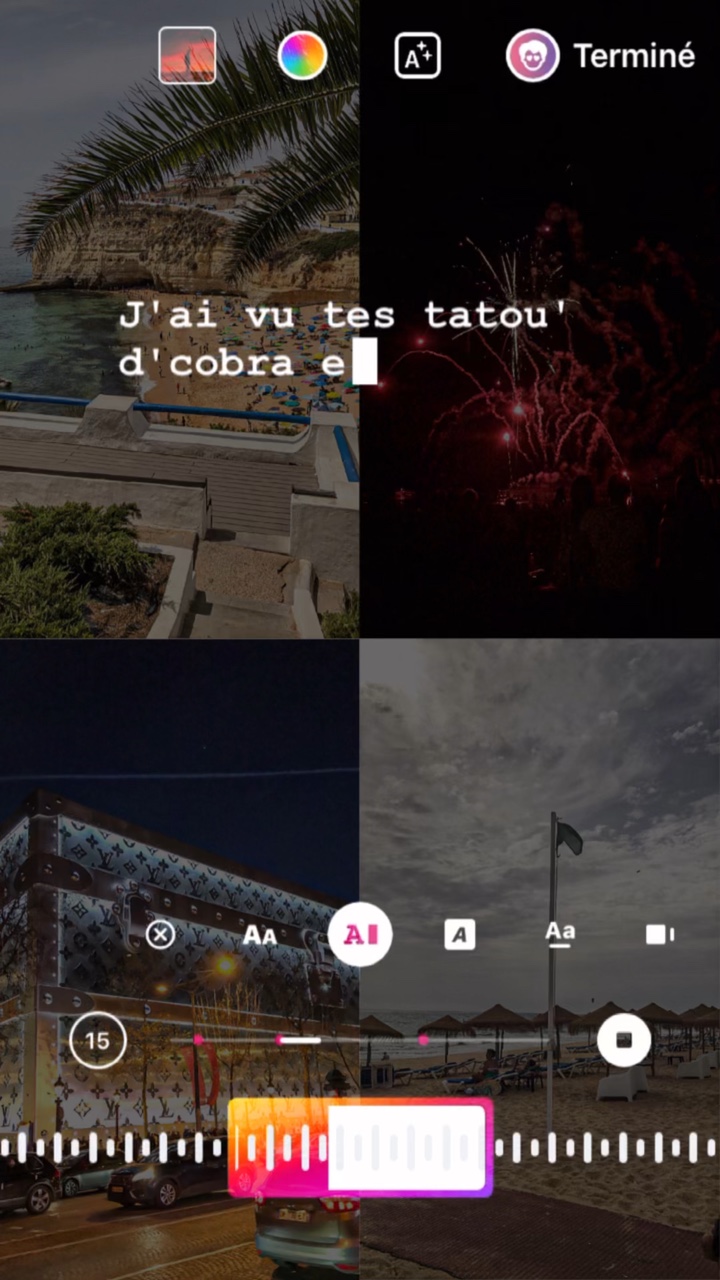Choose the pink AI typewriter lyric style

(x=360, y=935)
